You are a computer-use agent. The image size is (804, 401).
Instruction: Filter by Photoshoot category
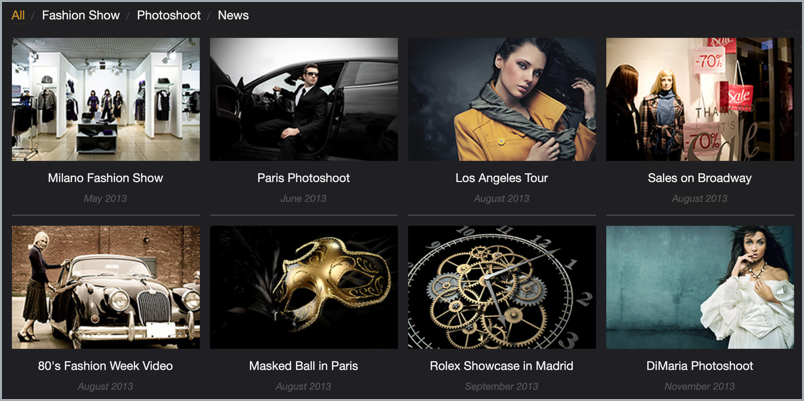coord(168,15)
